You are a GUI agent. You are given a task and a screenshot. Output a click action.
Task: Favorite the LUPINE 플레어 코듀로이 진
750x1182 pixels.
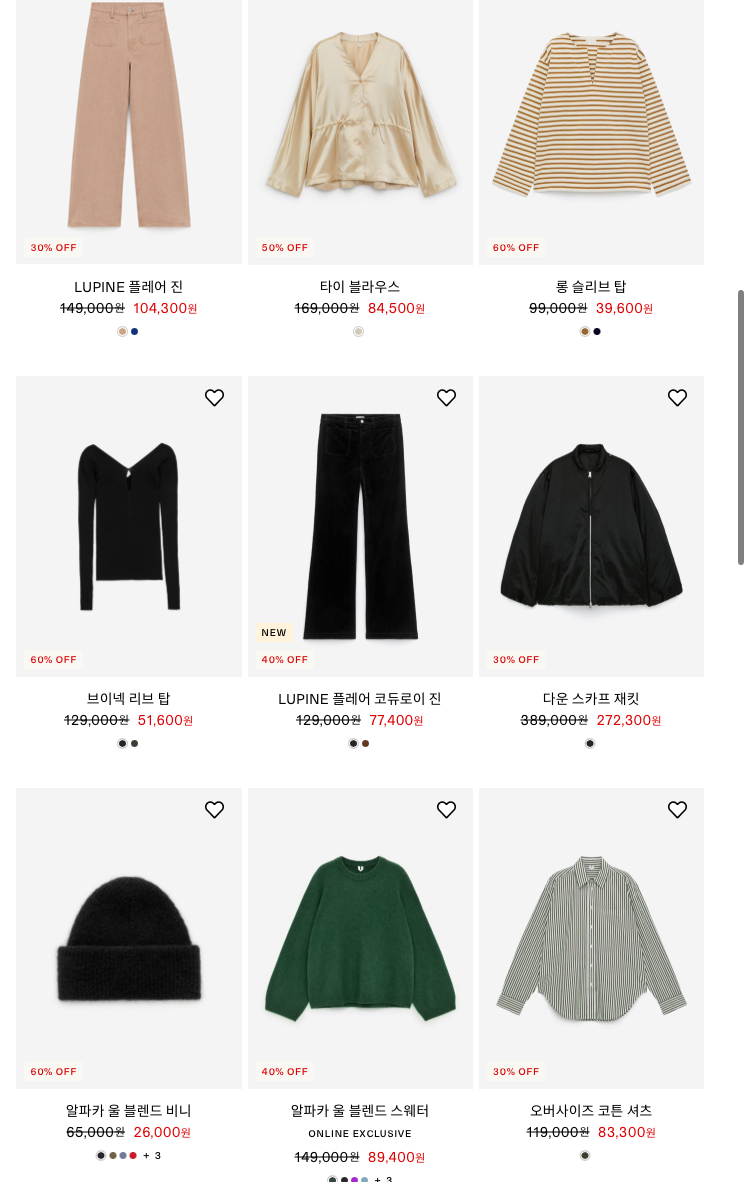click(x=446, y=398)
